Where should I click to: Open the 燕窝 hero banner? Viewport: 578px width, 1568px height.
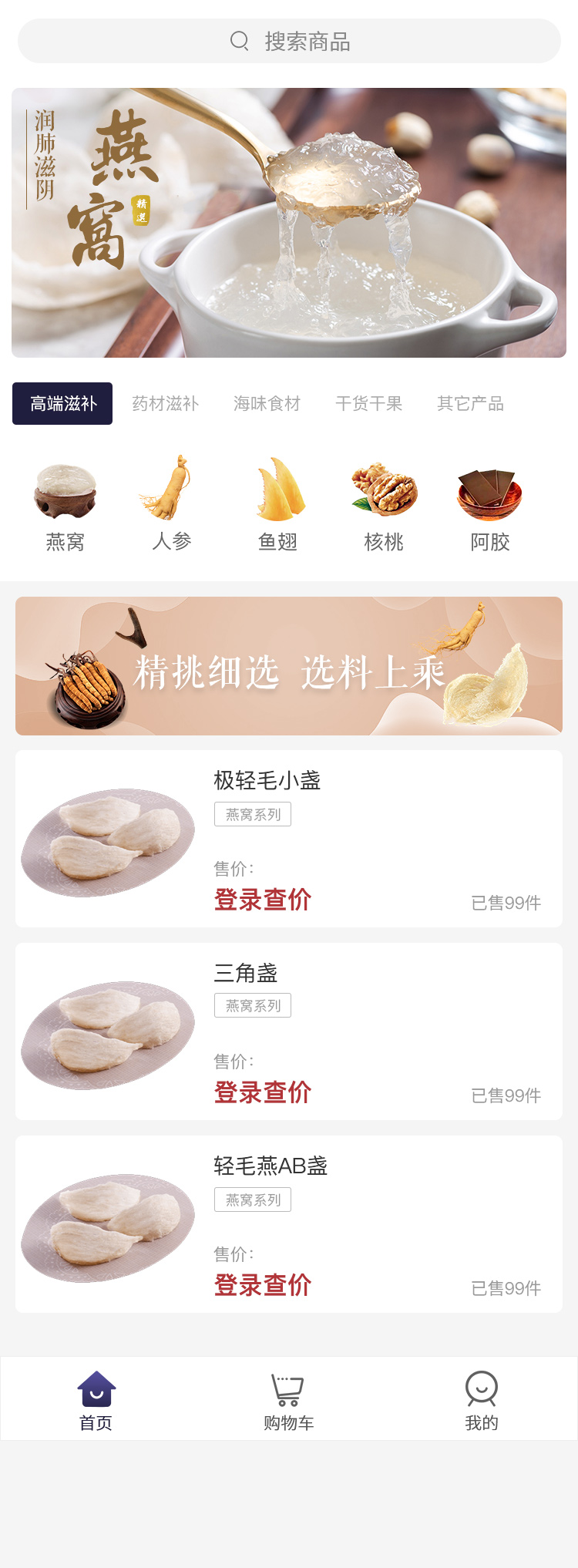[x=289, y=223]
